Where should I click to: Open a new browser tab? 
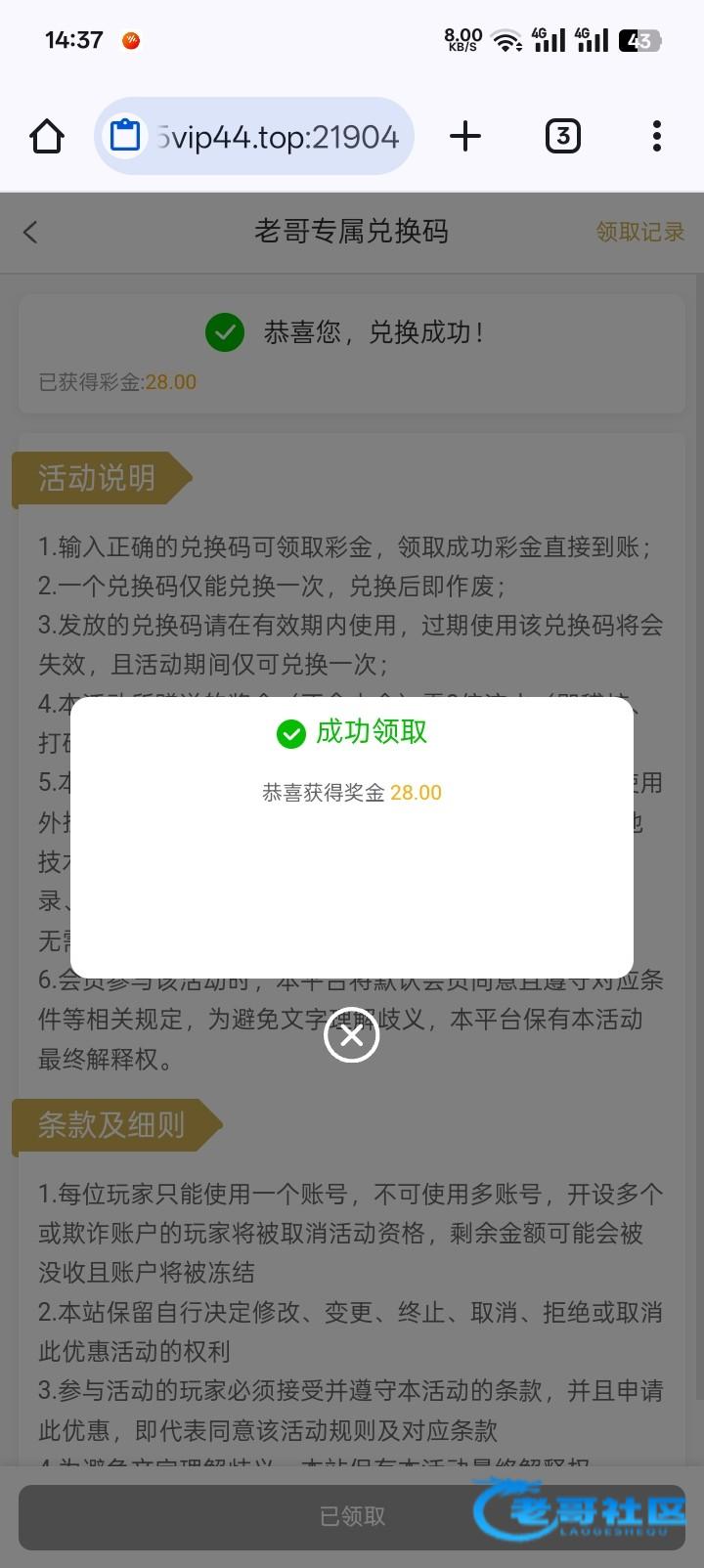[x=465, y=137]
